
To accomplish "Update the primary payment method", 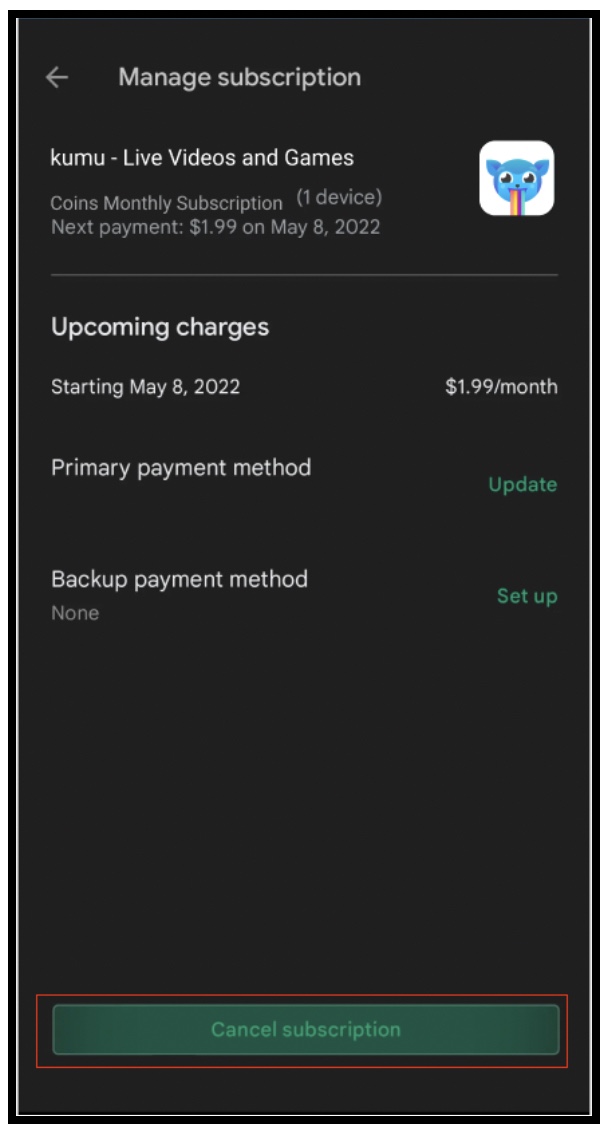I will click(523, 484).
